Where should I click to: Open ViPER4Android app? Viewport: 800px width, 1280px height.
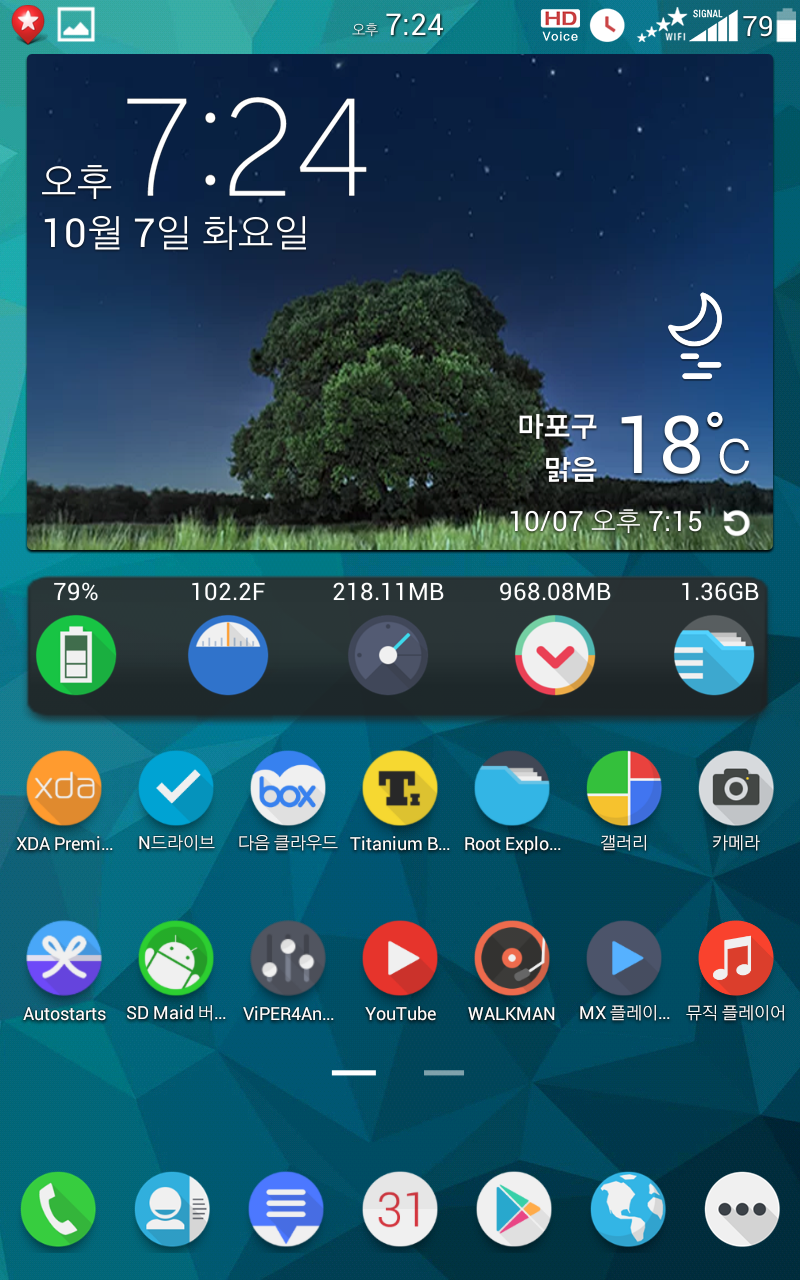coord(288,959)
